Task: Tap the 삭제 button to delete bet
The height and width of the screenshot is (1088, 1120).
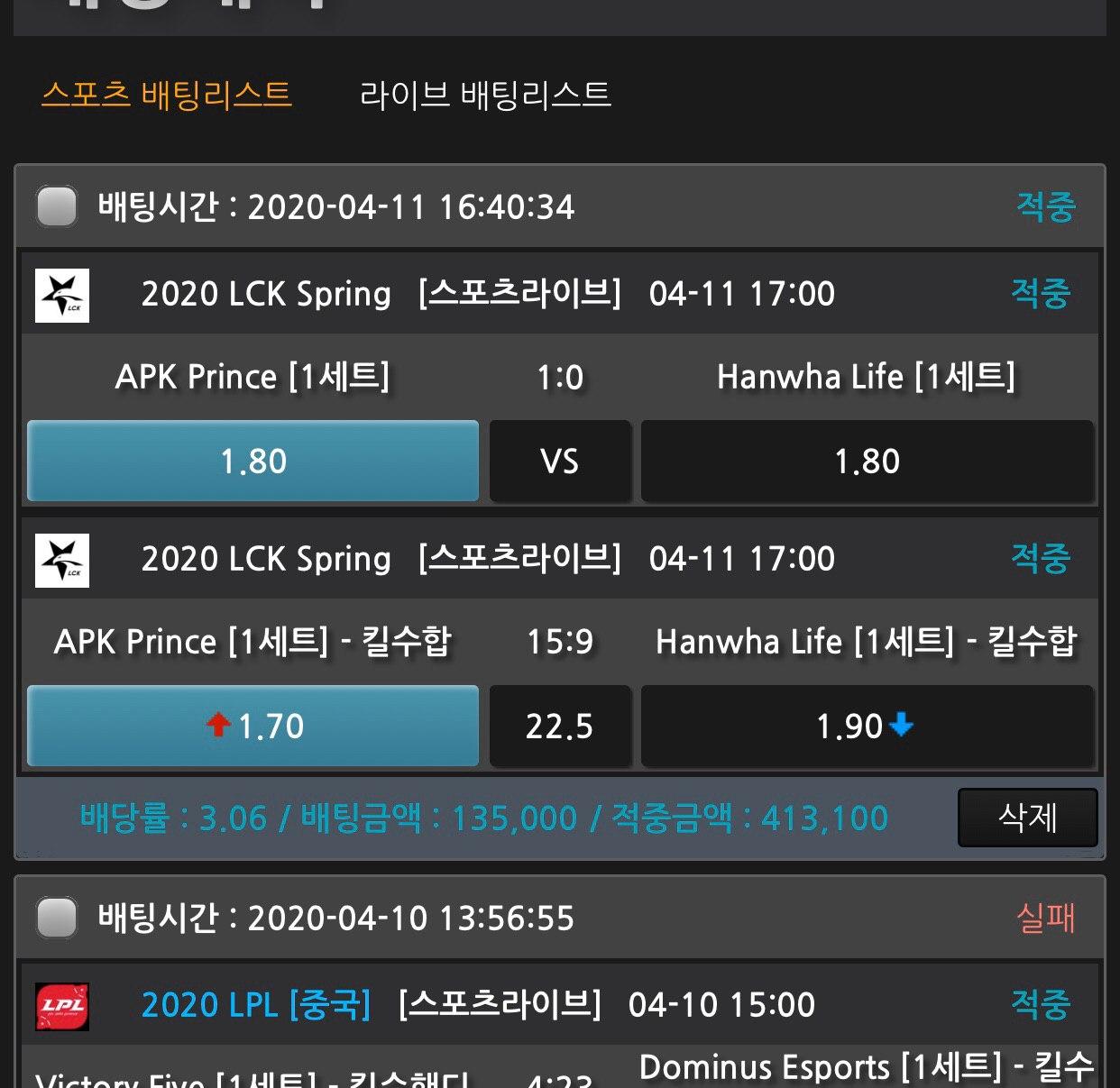Action: pyautogui.click(x=1027, y=818)
